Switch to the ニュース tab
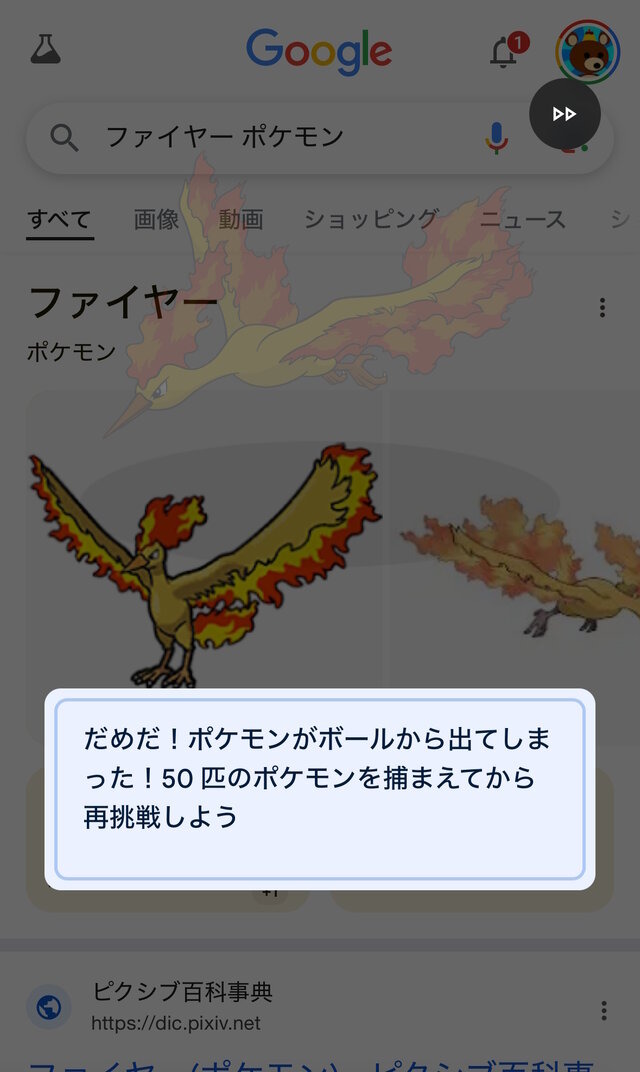 coord(522,219)
